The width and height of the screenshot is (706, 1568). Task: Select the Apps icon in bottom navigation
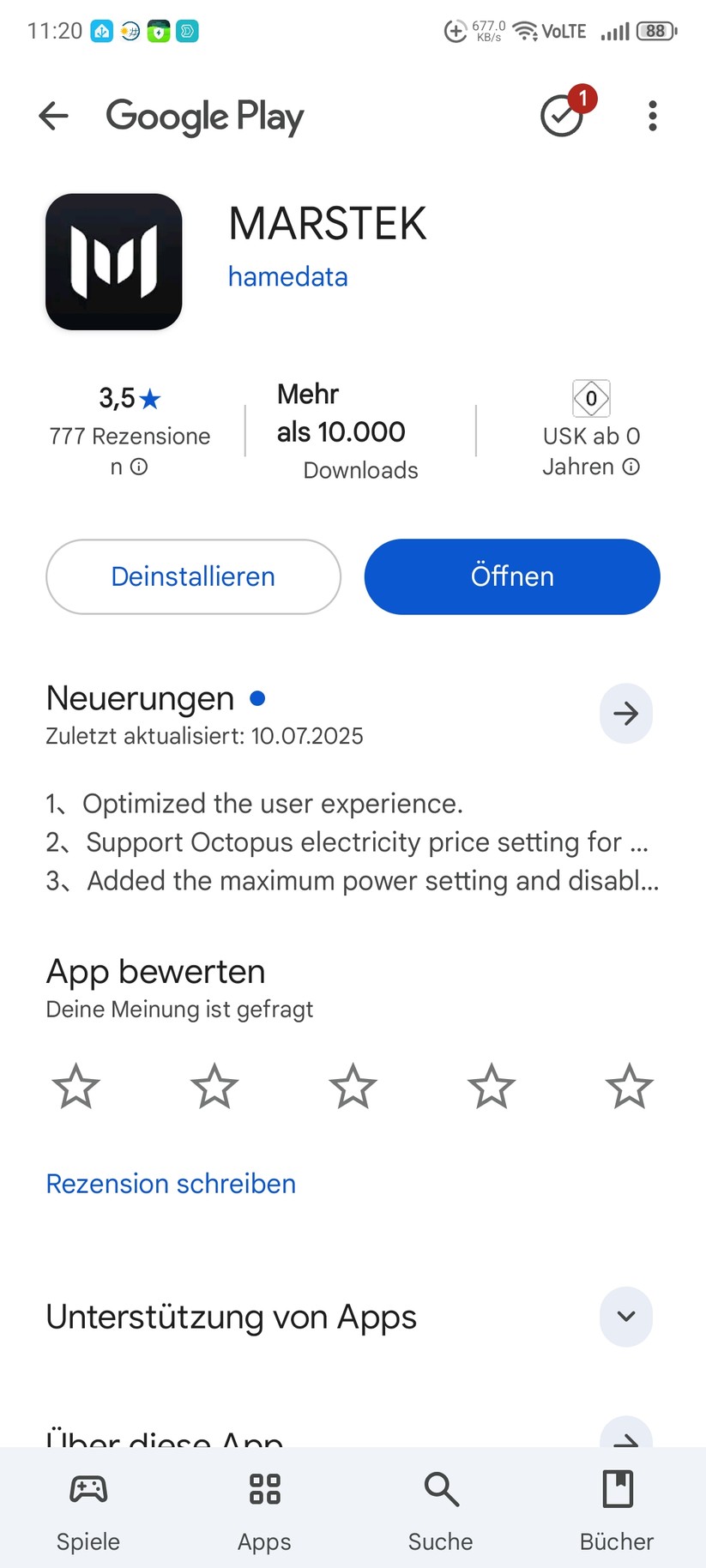click(x=263, y=1505)
